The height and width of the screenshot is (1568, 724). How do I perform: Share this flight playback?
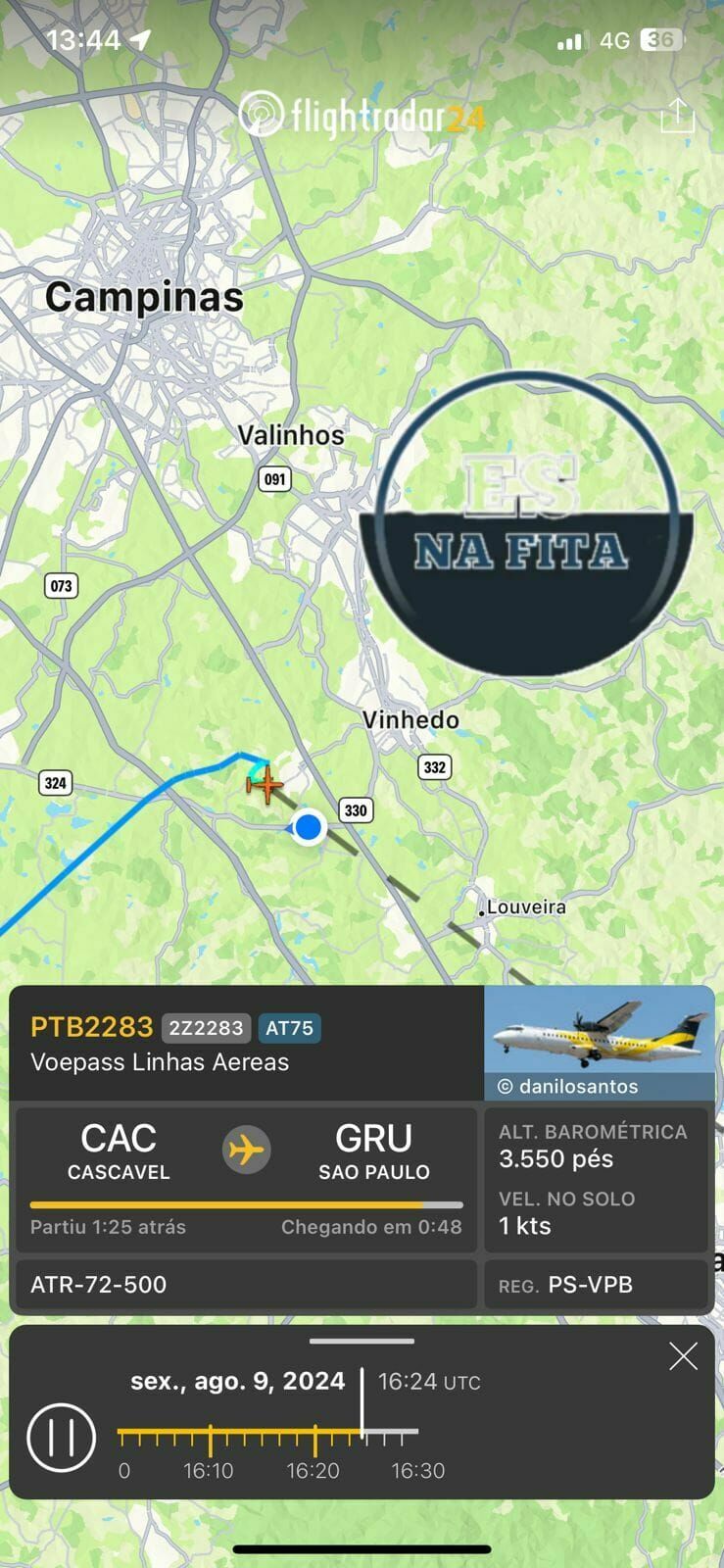click(x=677, y=116)
